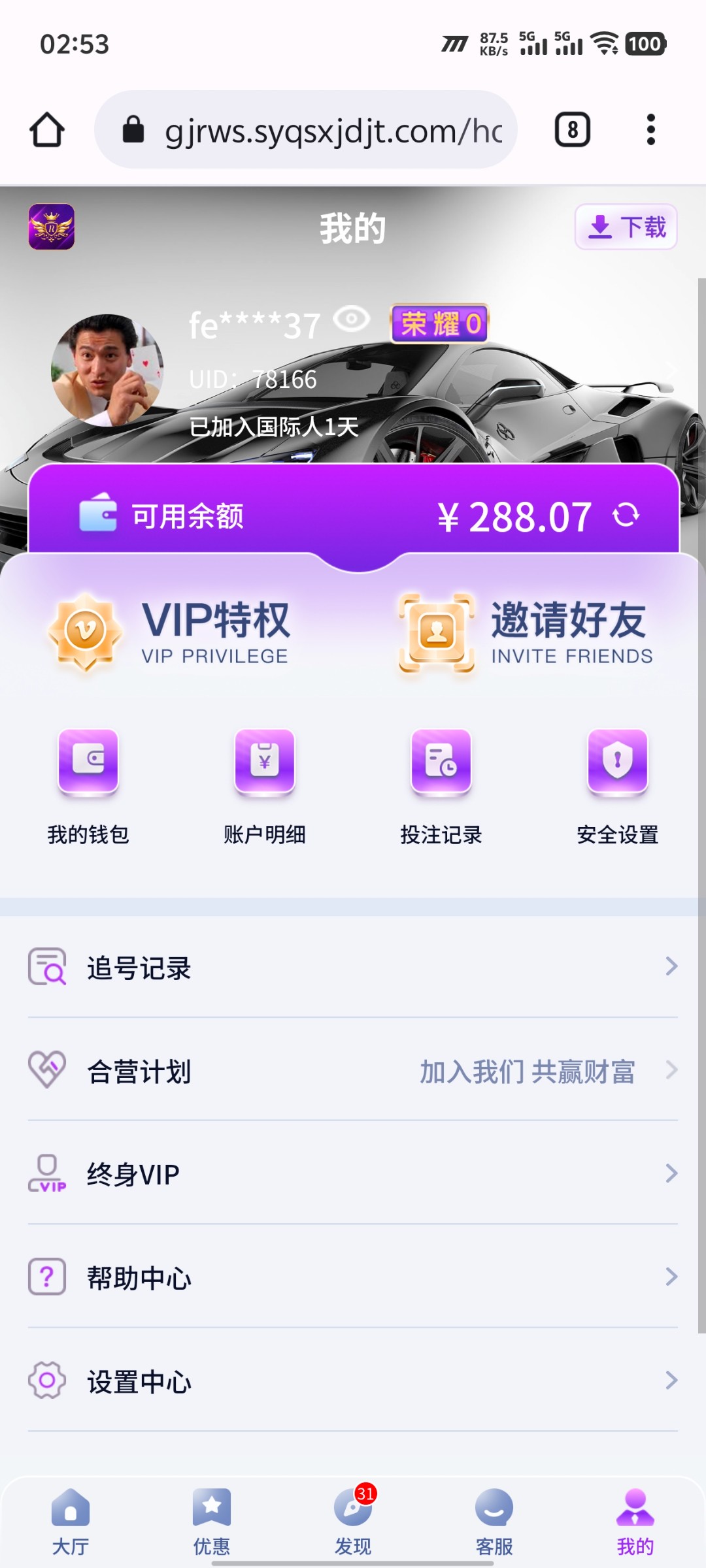This screenshot has height=1568, width=706.
Task: Open the browser tab switcher
Action: coord(573,130)
